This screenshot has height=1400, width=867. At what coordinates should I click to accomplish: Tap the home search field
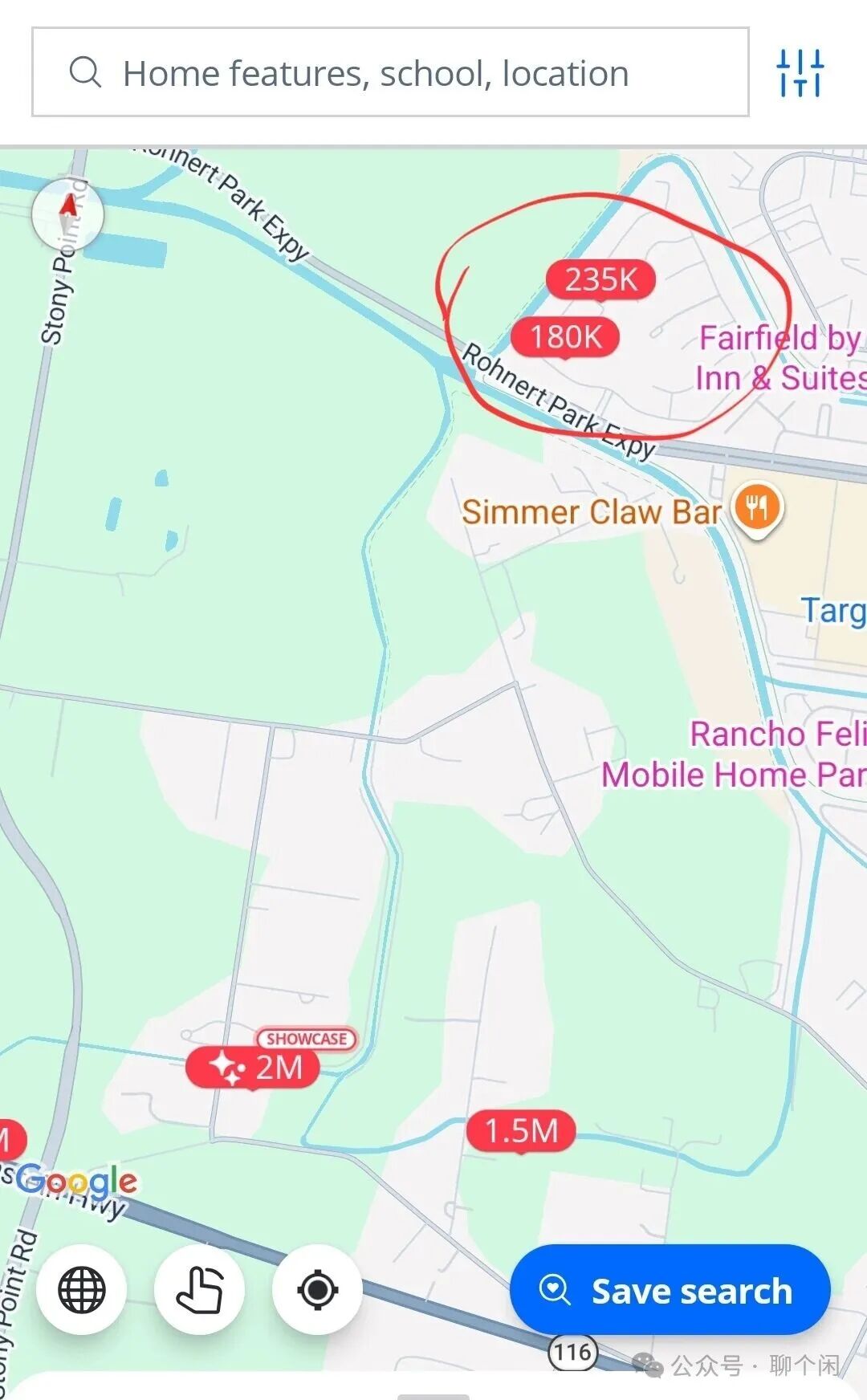(390, 72)
